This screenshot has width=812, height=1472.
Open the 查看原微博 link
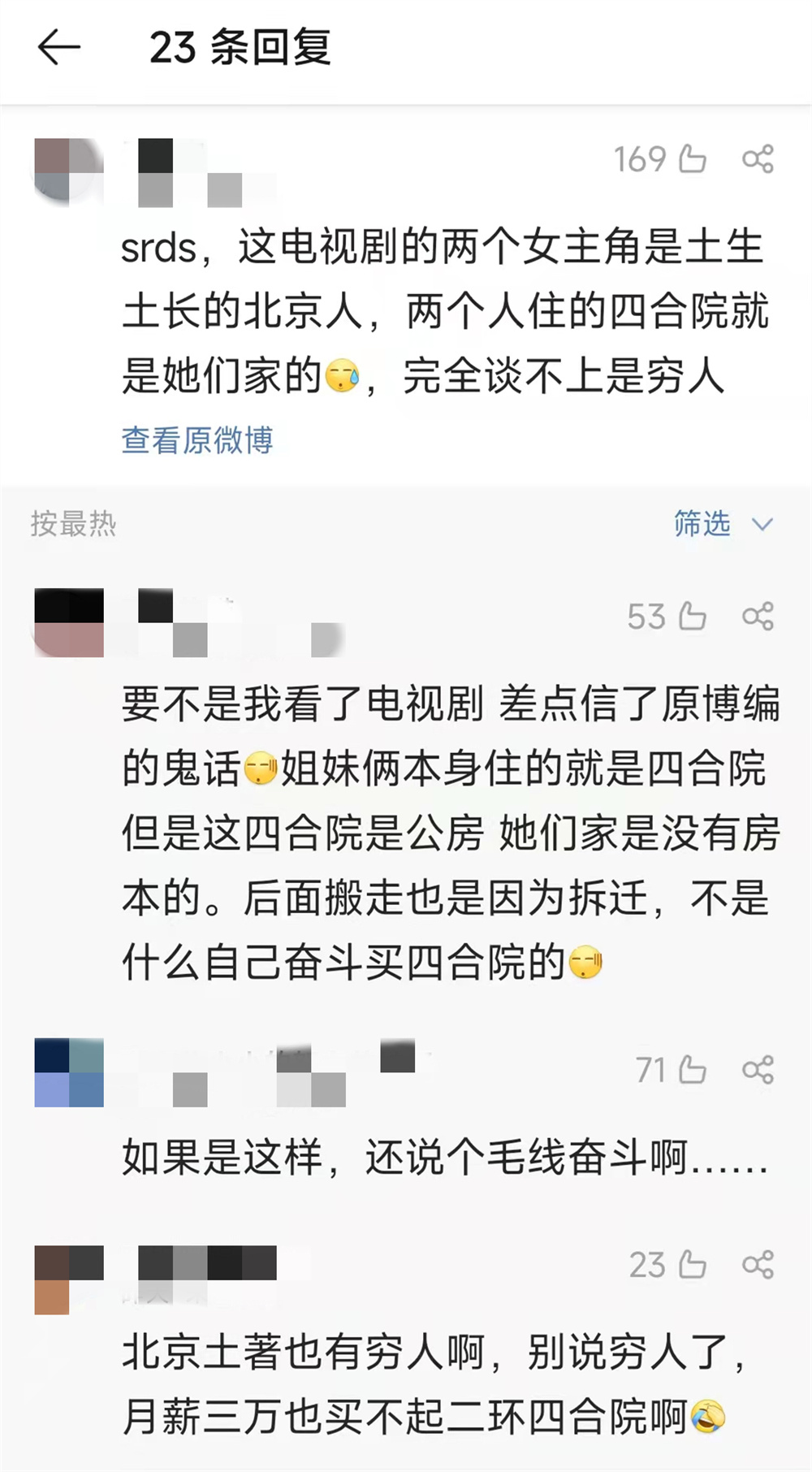coord(197,440)
